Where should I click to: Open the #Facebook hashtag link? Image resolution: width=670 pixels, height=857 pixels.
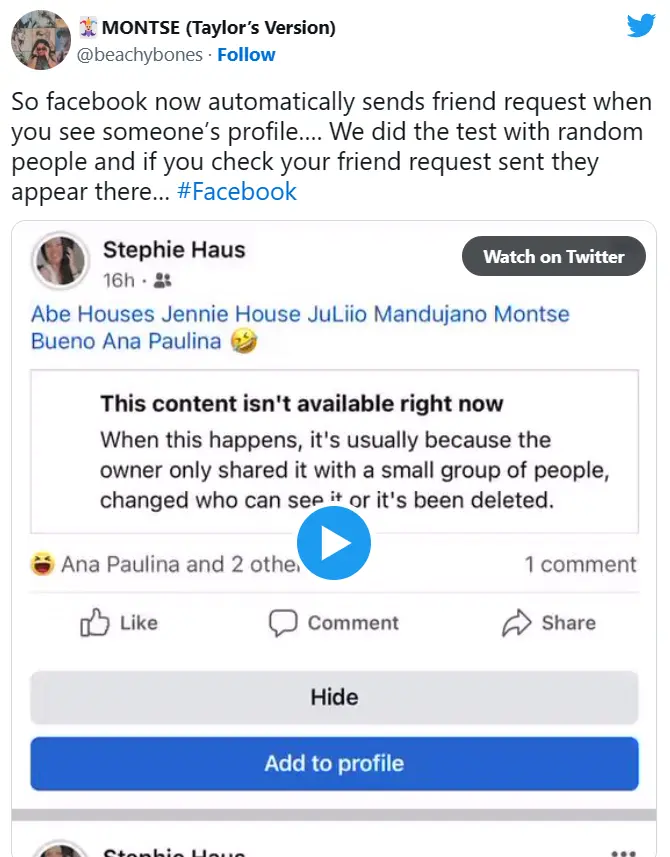pyautogui.click(x=237, y=192)
